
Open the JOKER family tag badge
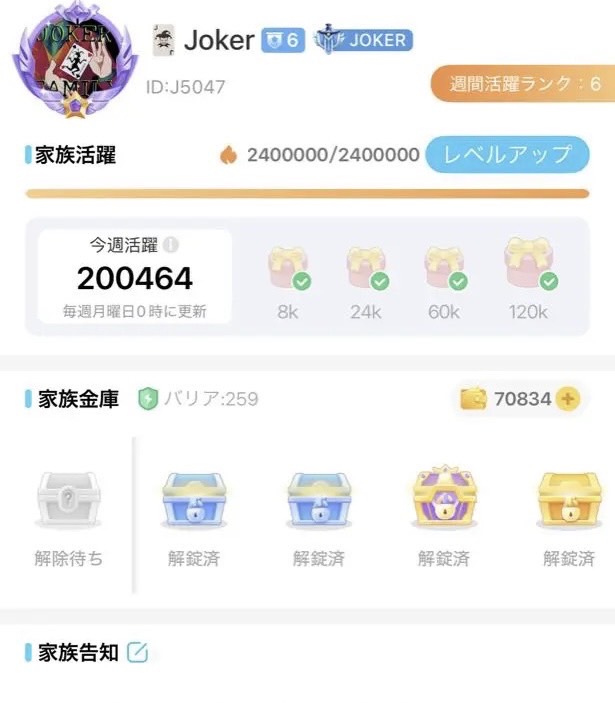[363, 41]
